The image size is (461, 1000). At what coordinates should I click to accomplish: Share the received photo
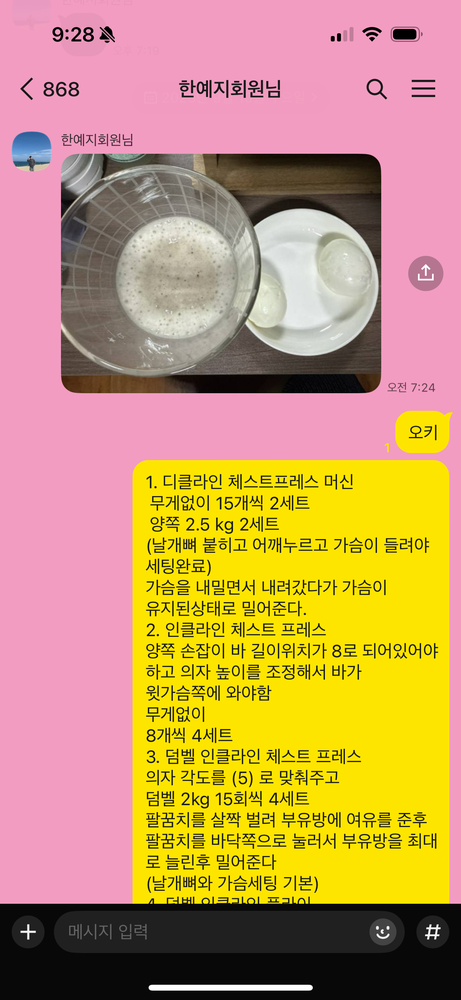click(x=425, y=274)
